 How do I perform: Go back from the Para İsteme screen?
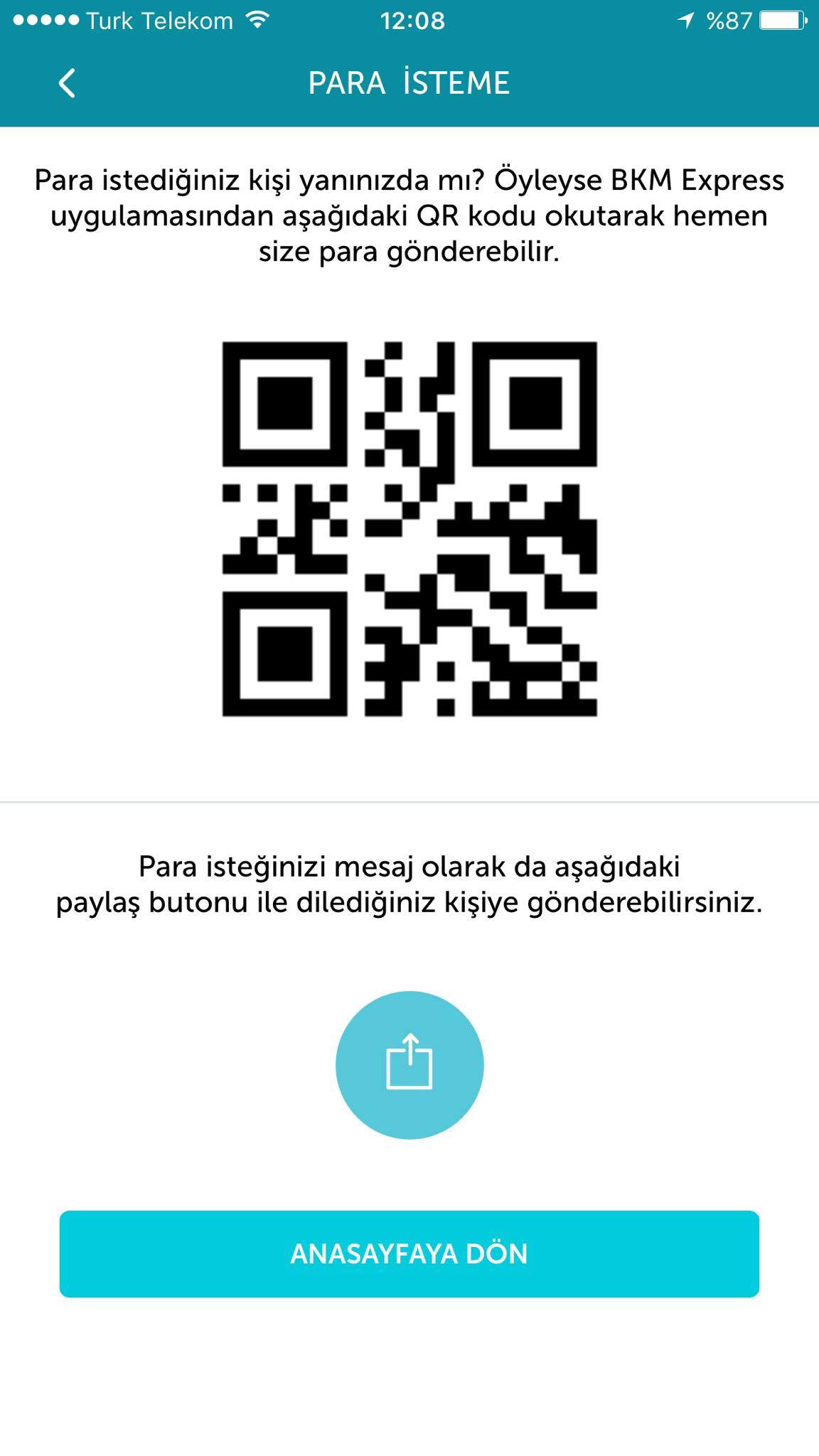(67, 83)
